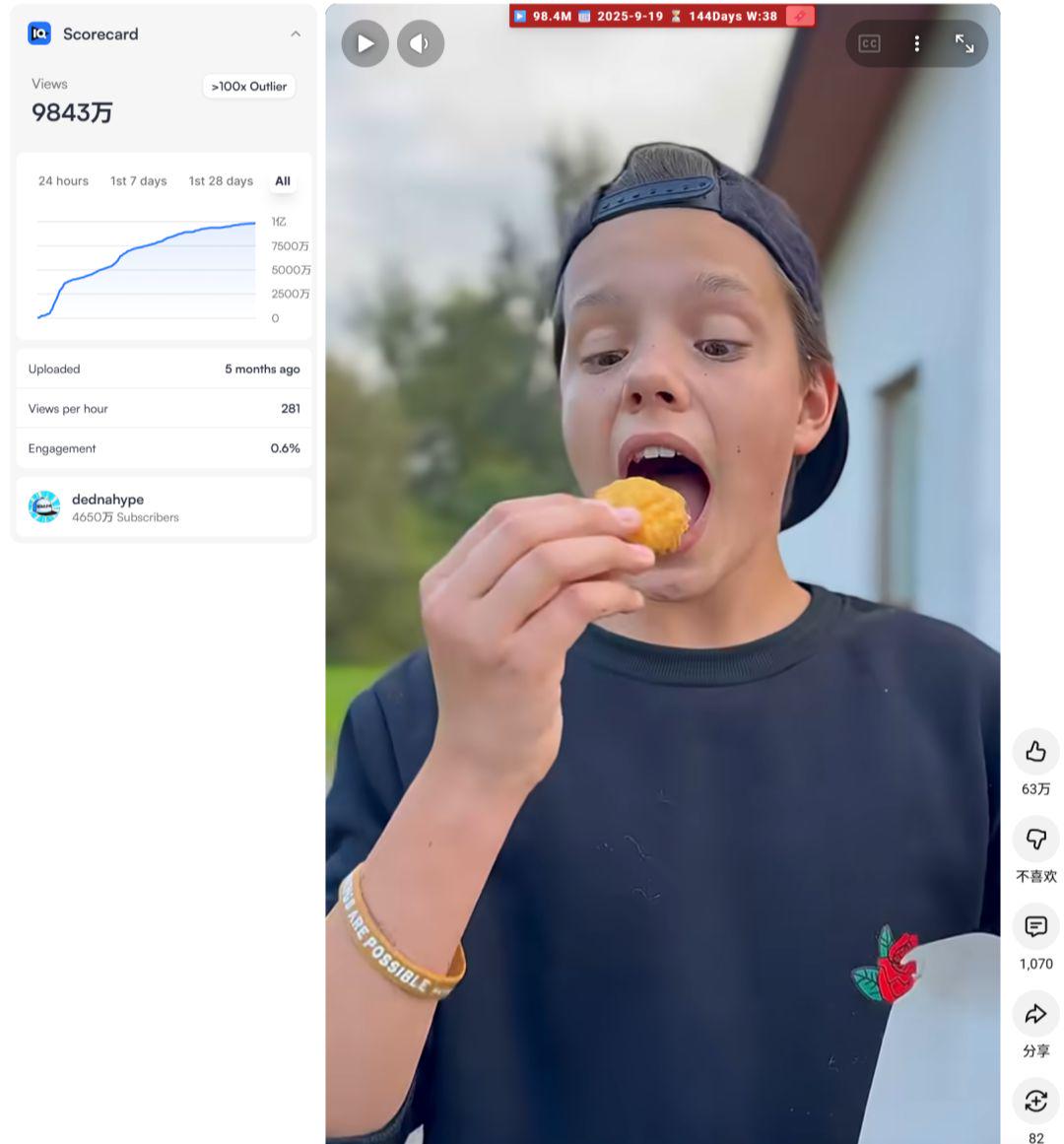Like this video
The height and width of the screenshot is (1144, 1064).
click(1035, 753)
